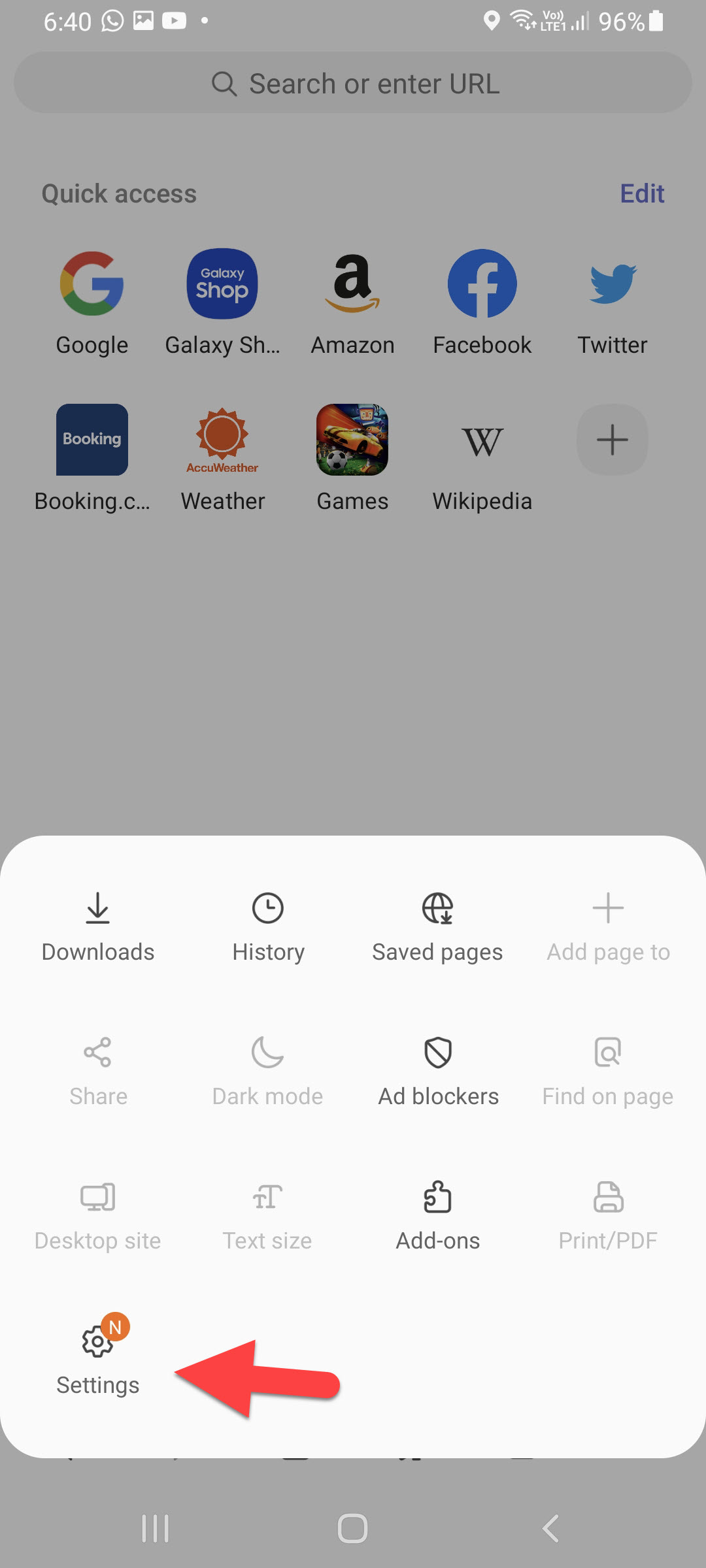Viewport: 706px width, 1568px height.
Task: Edit the Quick access shortcuts
Action: (x=641, y=193)
